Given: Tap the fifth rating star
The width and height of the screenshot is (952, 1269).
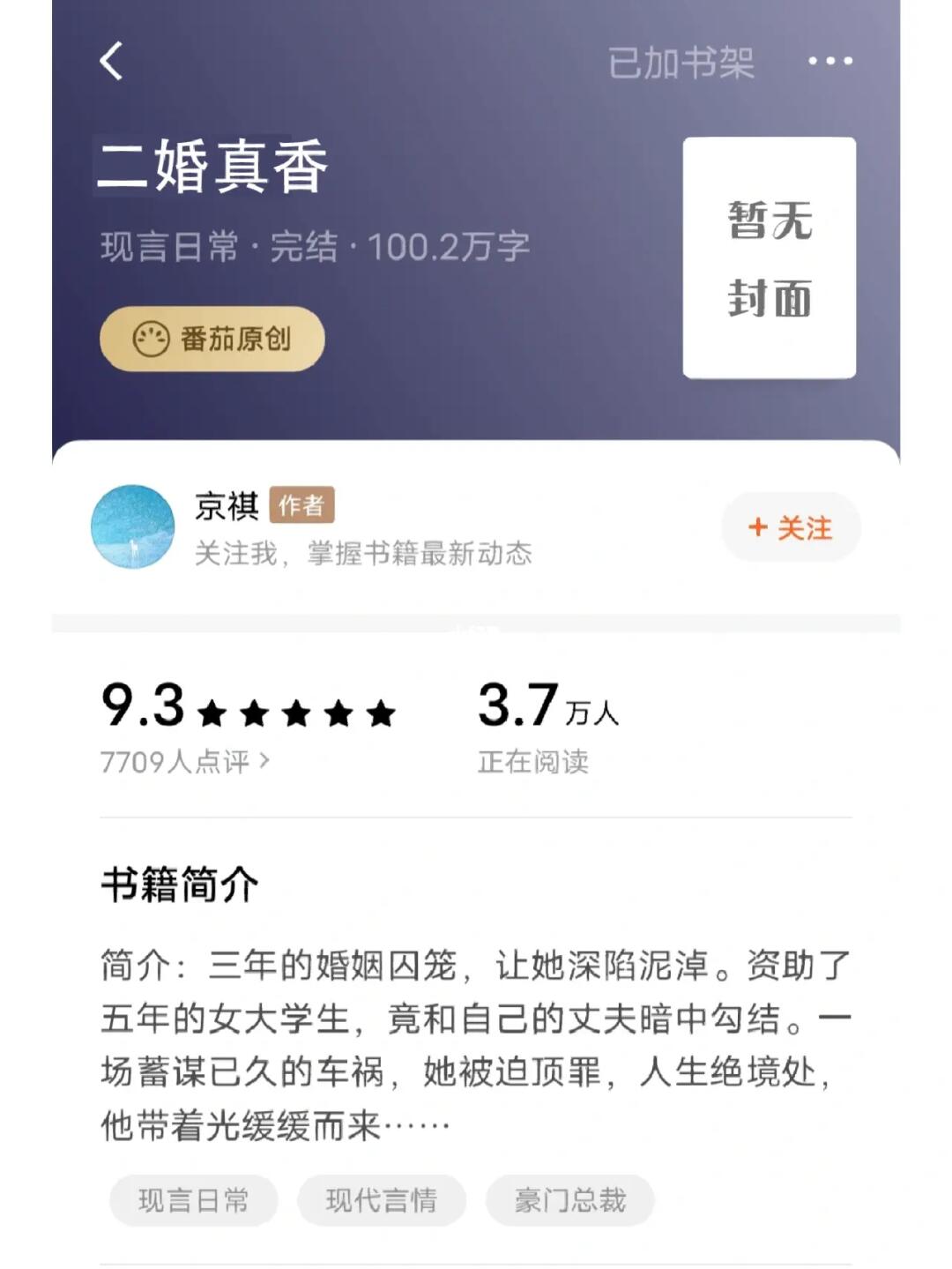Looking at the screenshot, I should (383, 713).
